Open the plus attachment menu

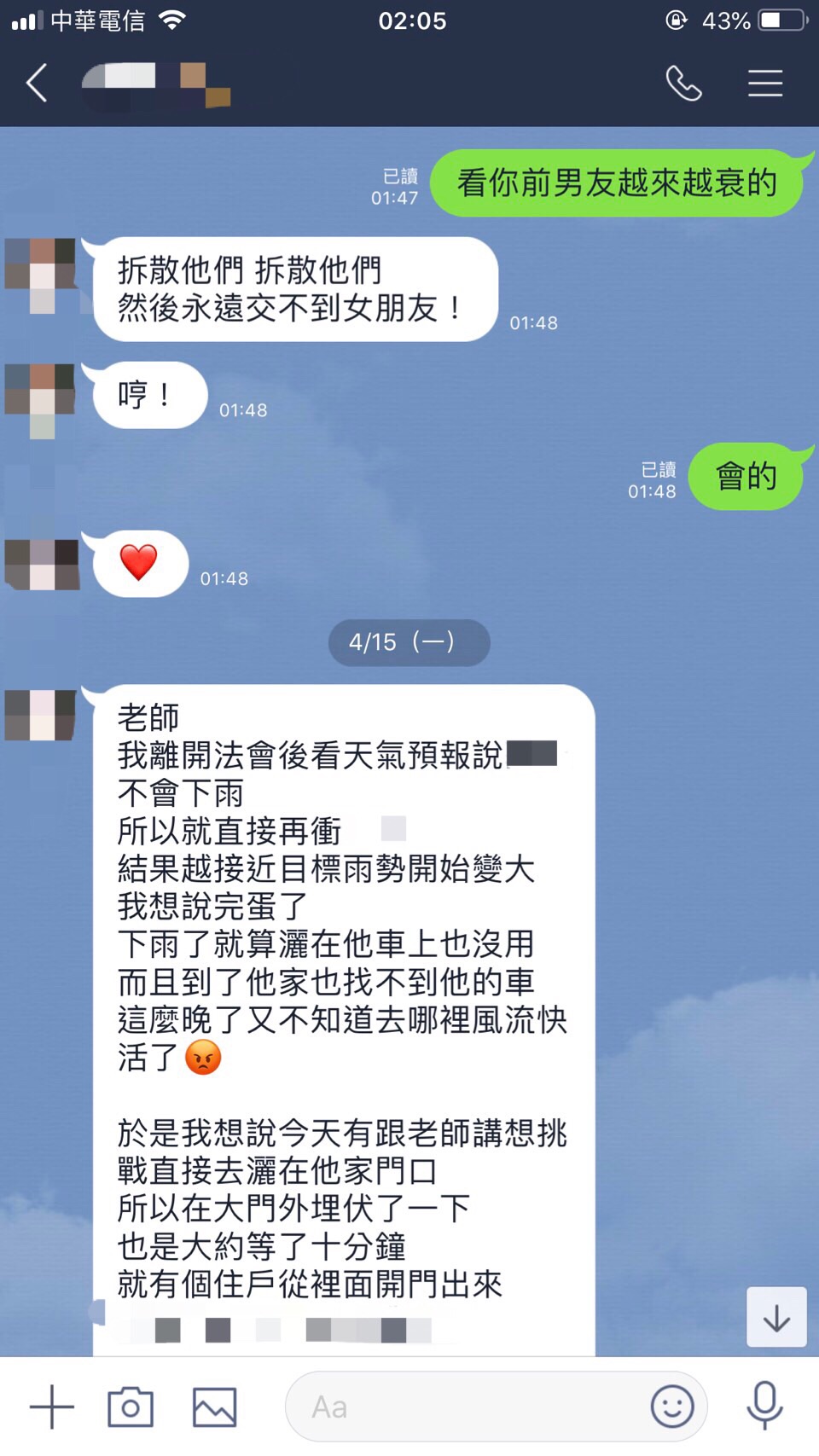point(52,1407)
